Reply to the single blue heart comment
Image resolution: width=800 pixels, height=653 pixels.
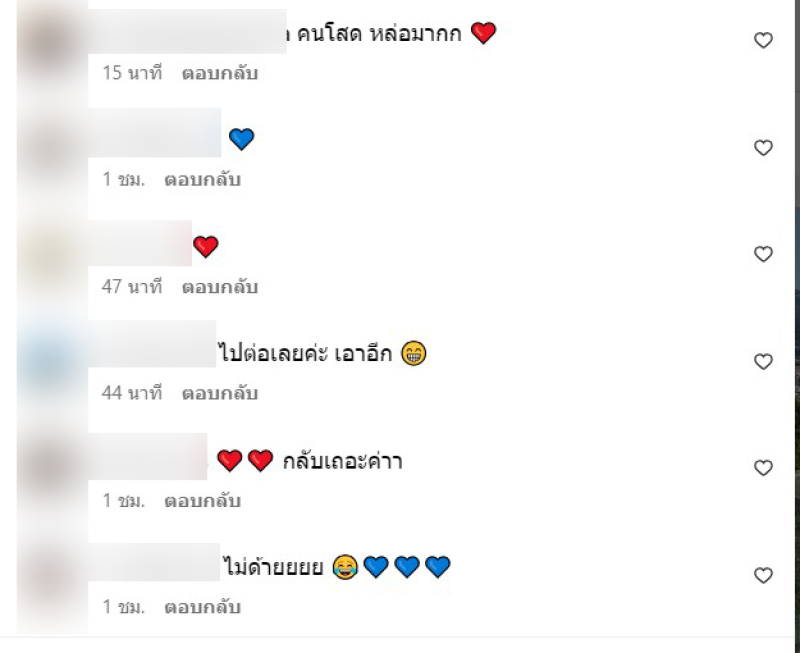[x=202, y=180]
